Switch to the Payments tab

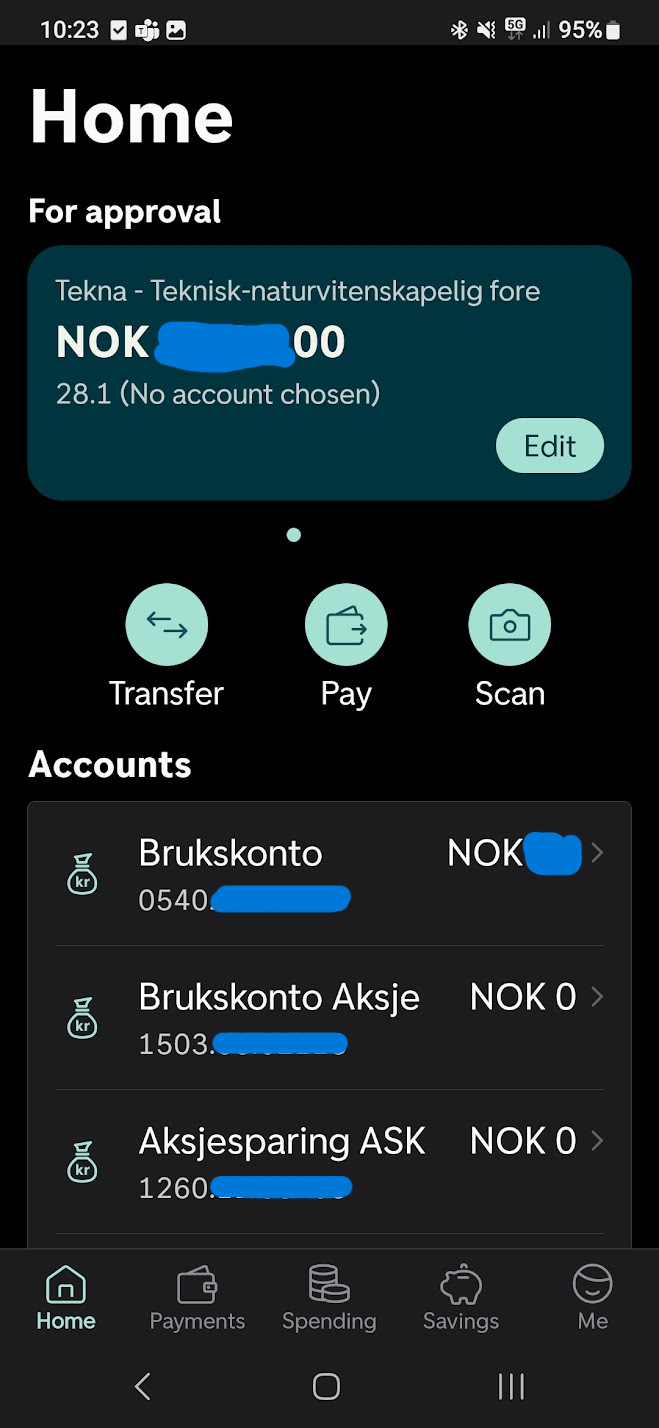point(197,1297)
